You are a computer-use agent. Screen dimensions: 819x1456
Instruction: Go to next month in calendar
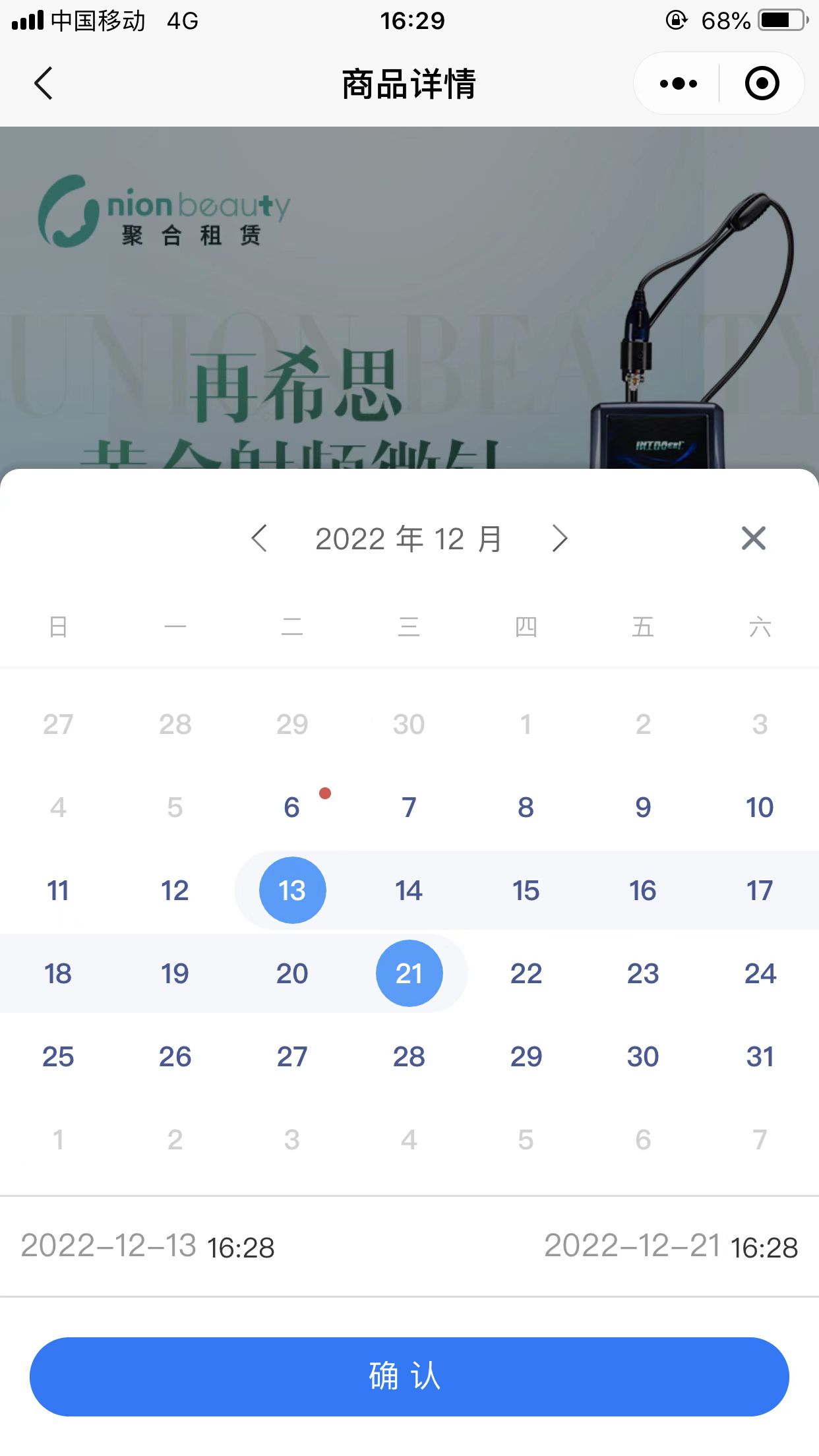point(560,538)
